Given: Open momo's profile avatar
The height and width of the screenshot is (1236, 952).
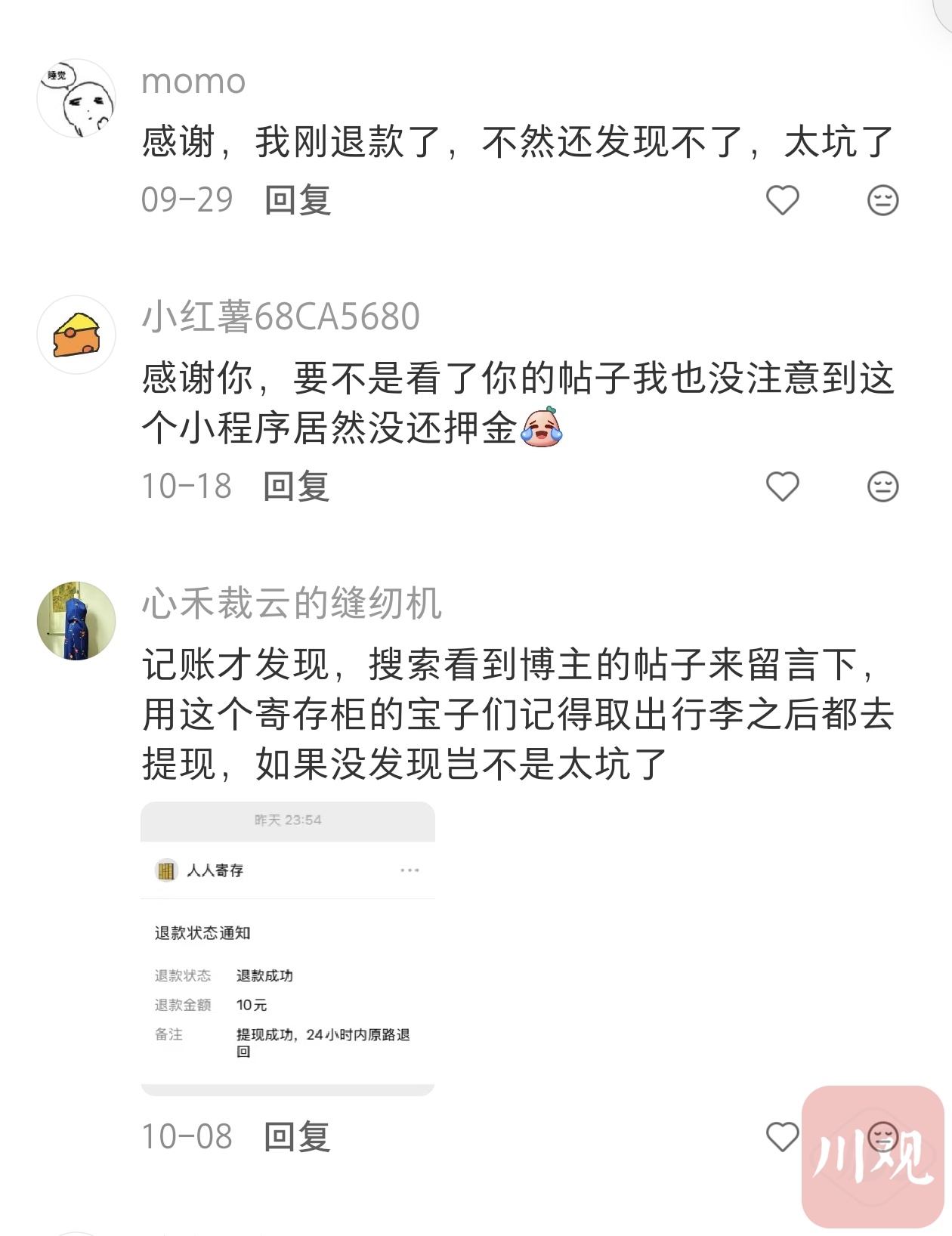Looking at the screenshot, I should [76, 98].
